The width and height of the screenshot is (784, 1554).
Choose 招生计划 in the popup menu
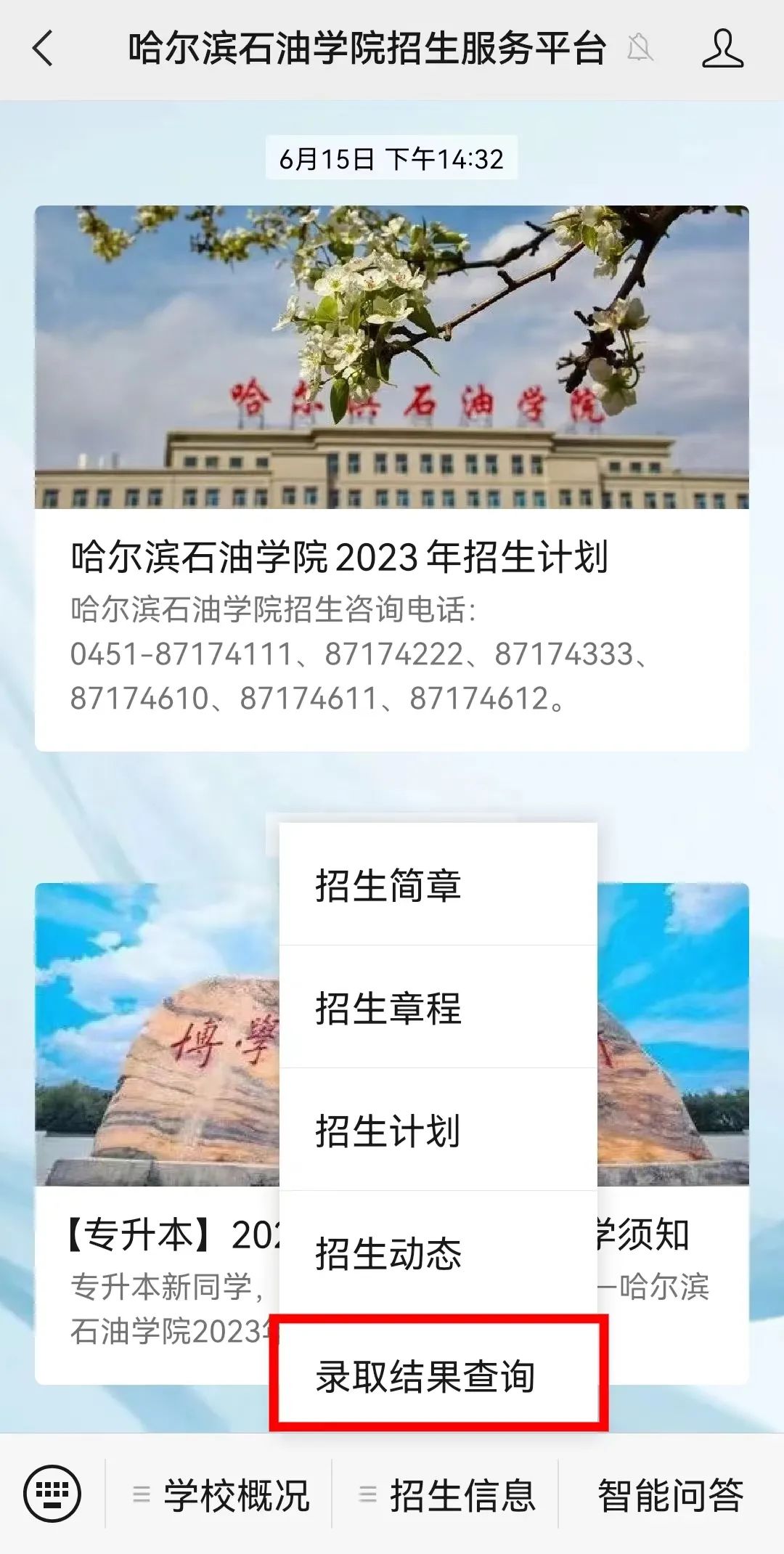coord(438,1131)
